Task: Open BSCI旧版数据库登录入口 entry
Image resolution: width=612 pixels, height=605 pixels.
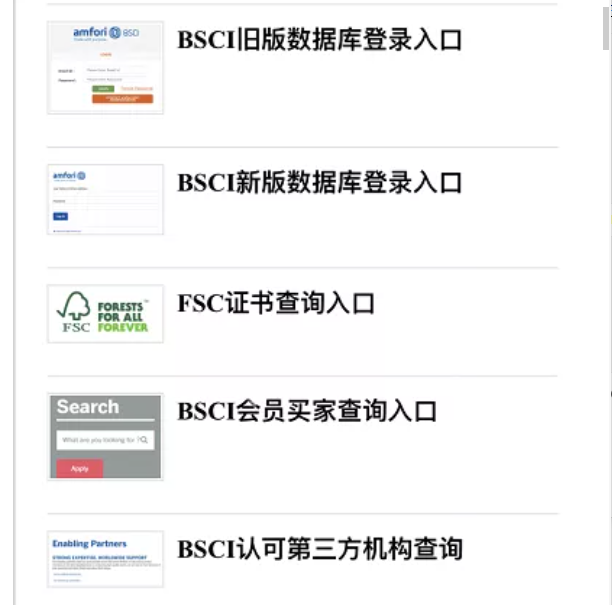Action: (x=319, y=41)
